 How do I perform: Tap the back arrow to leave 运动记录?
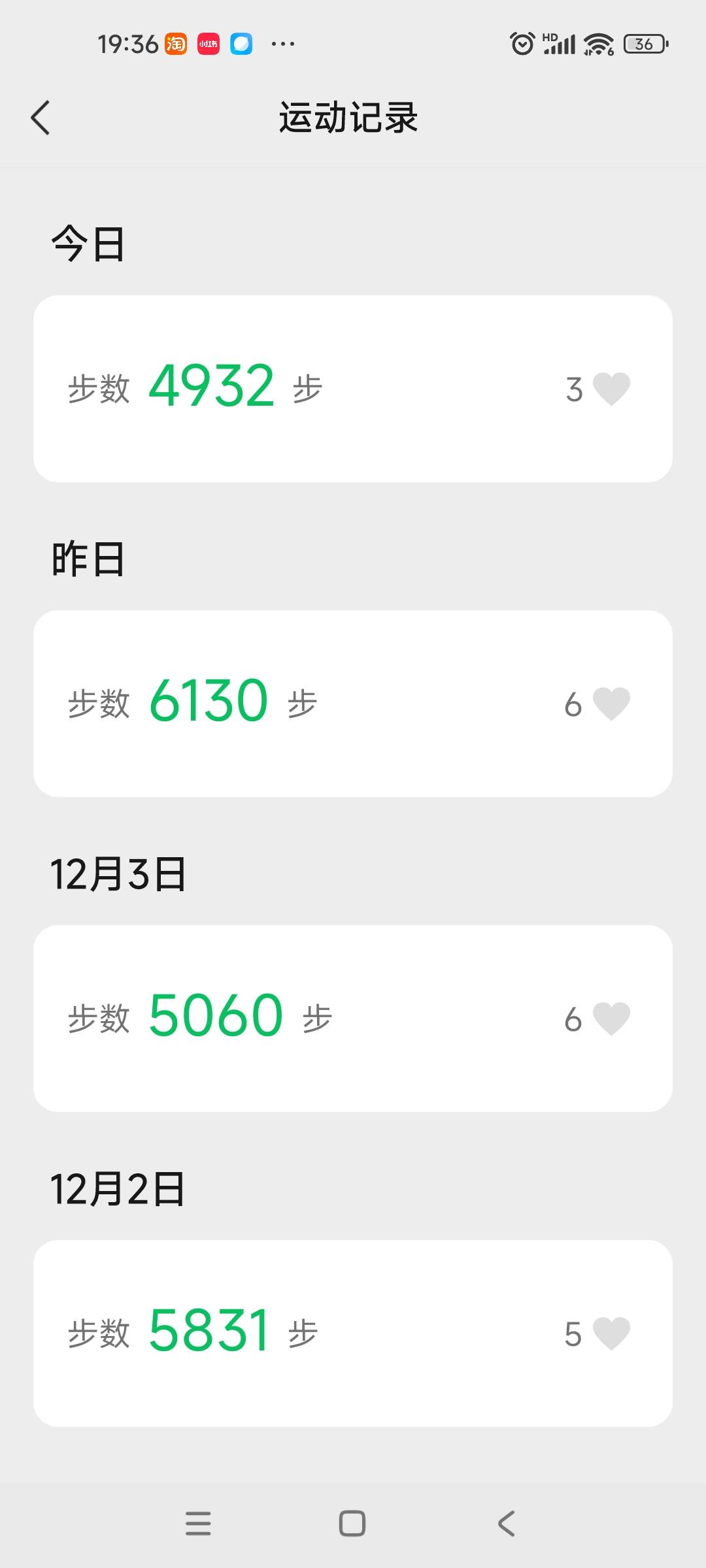tap(41, 118)
